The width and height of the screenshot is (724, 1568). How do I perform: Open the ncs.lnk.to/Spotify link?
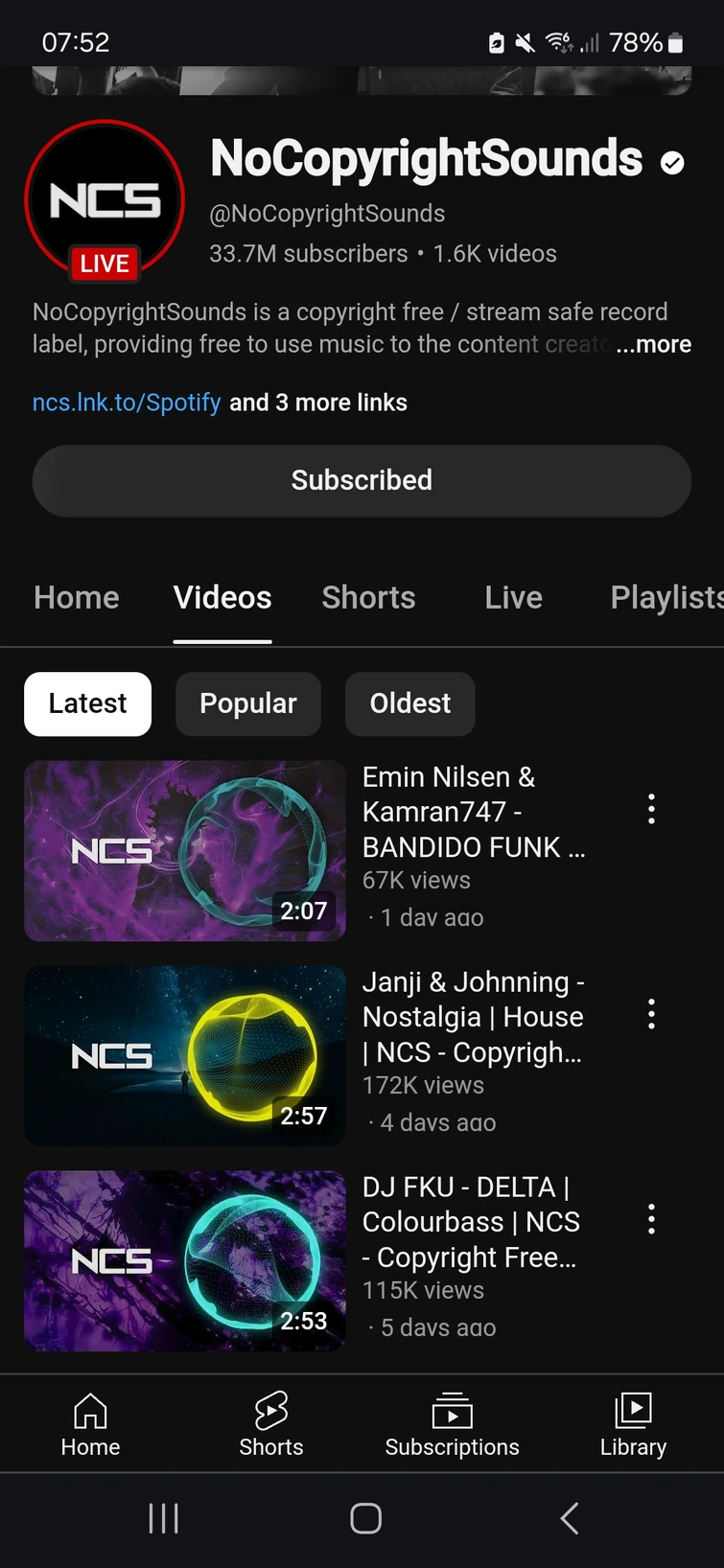[x=127, y=403]
